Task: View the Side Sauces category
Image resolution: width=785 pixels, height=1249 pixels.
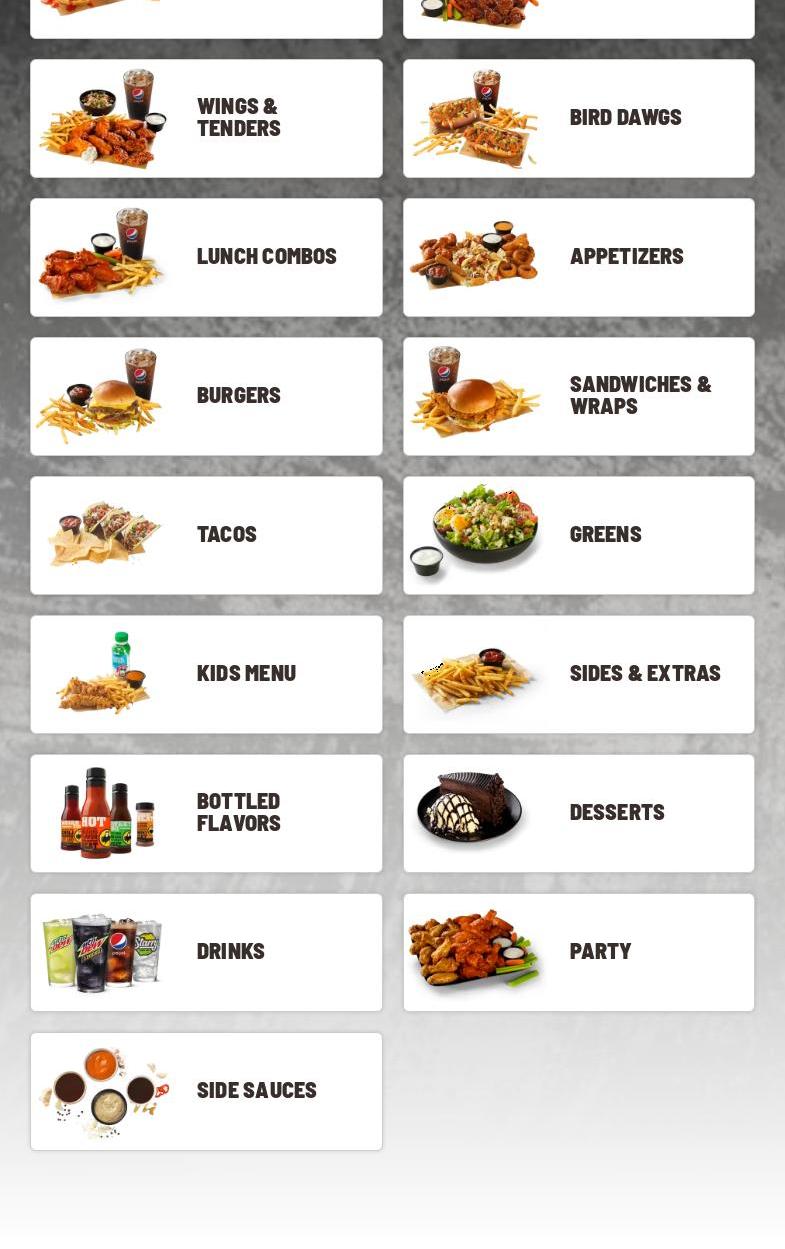Action: coord(206,1091)
